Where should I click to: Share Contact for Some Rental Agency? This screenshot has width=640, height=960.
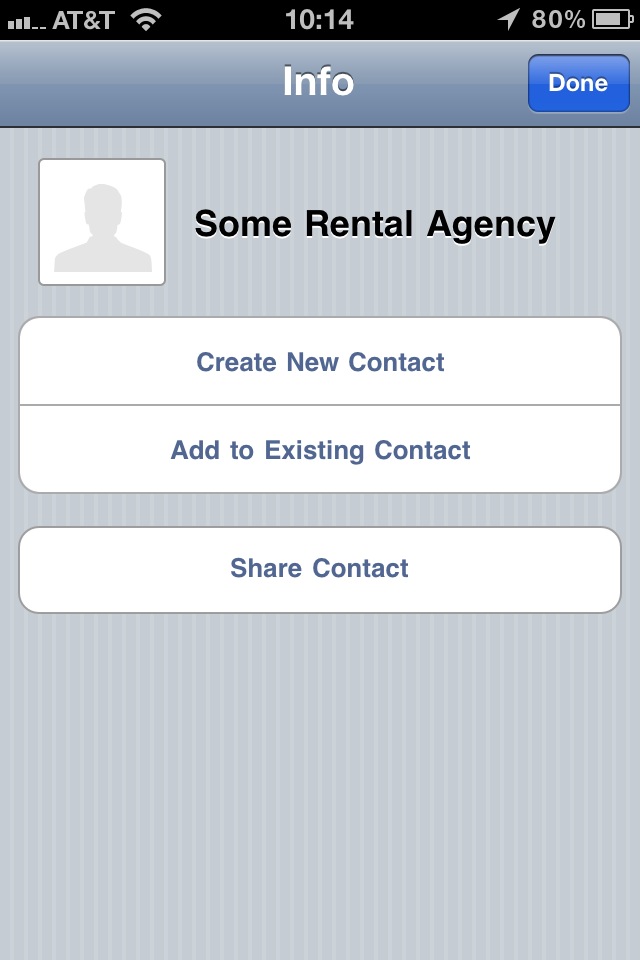[320, 569]
